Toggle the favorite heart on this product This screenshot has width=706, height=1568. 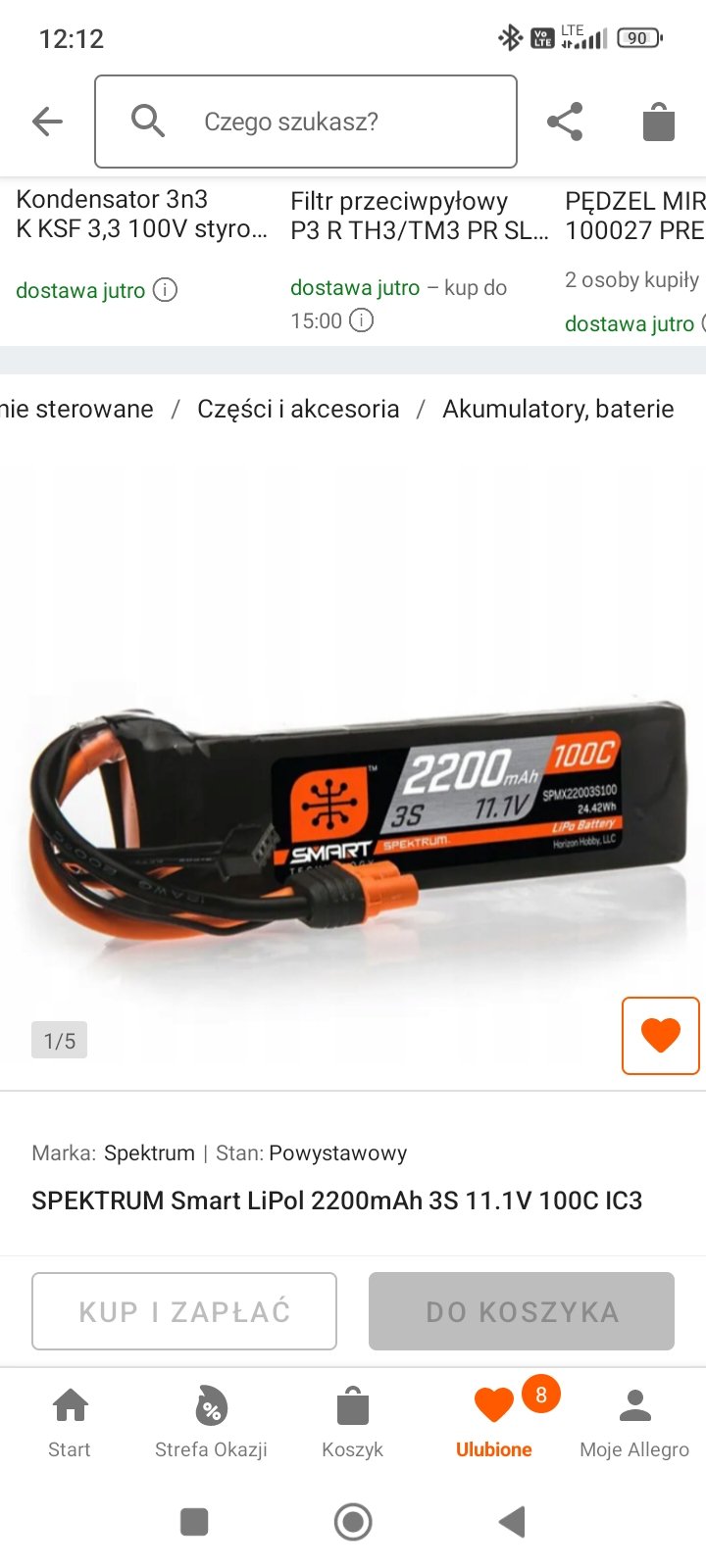point(660,1036)
